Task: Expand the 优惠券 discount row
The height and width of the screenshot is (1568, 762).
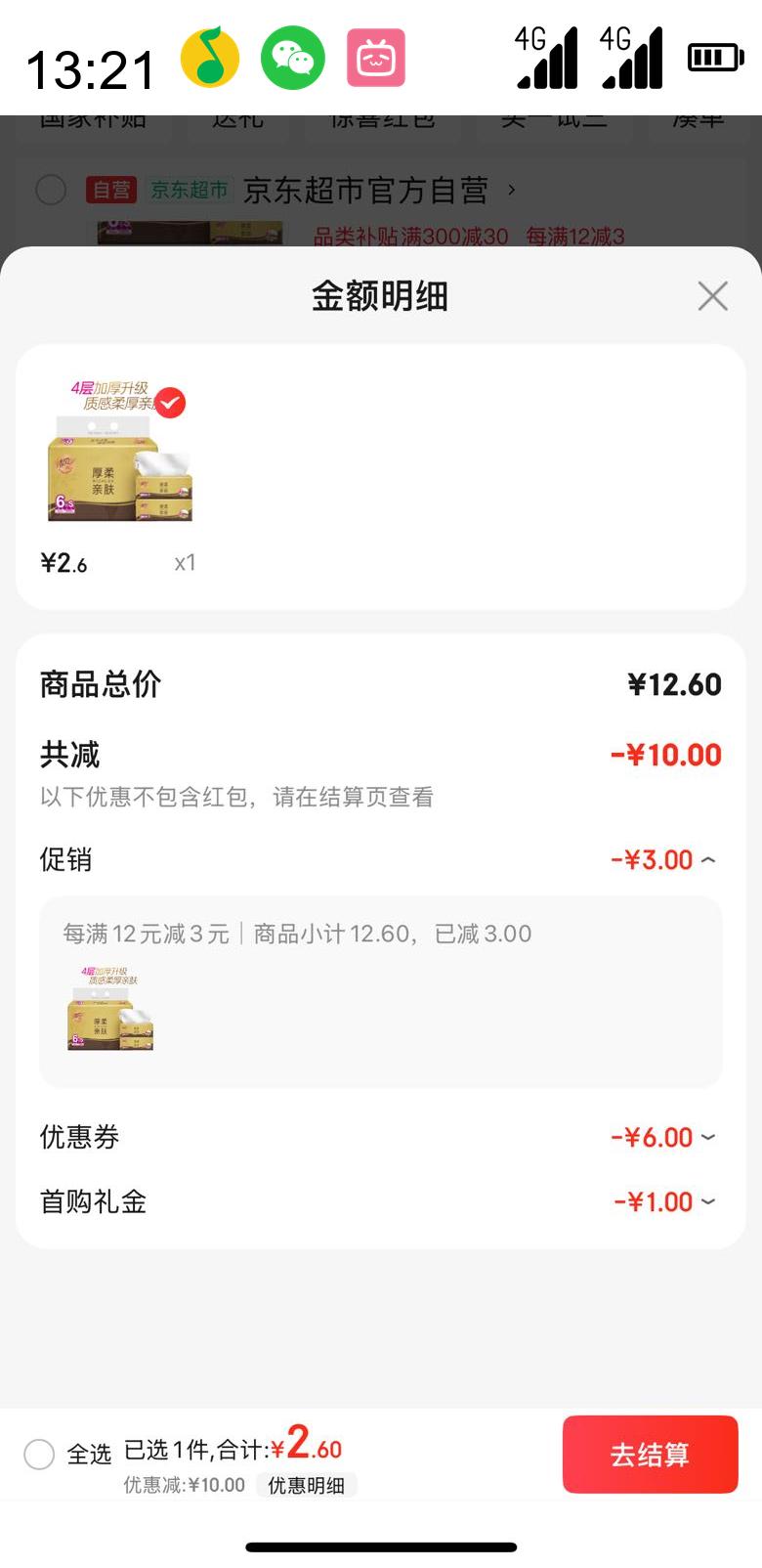Action: click(708, 1137)
